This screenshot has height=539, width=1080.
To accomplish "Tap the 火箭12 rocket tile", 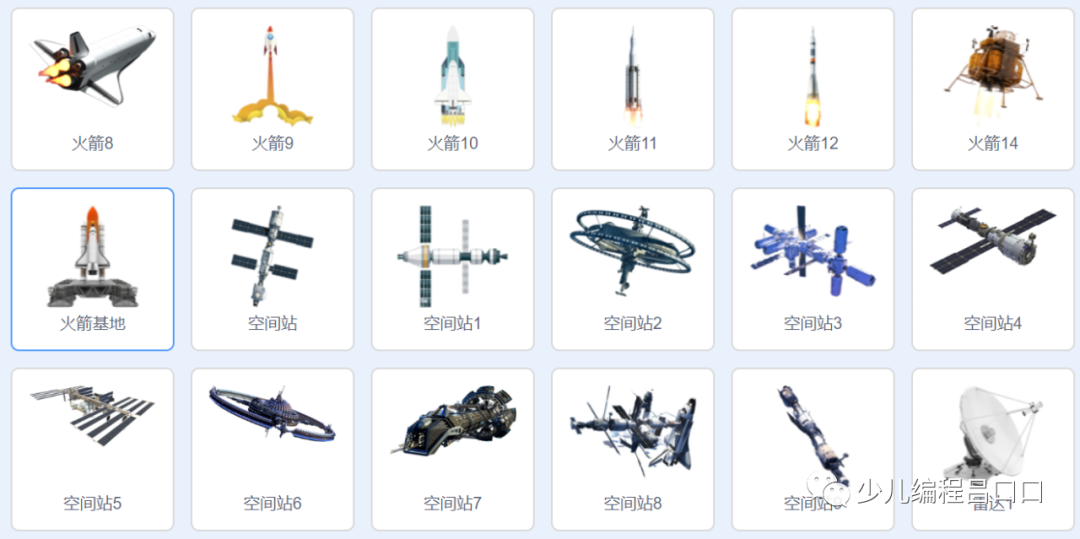I will [x=812, y=88].
